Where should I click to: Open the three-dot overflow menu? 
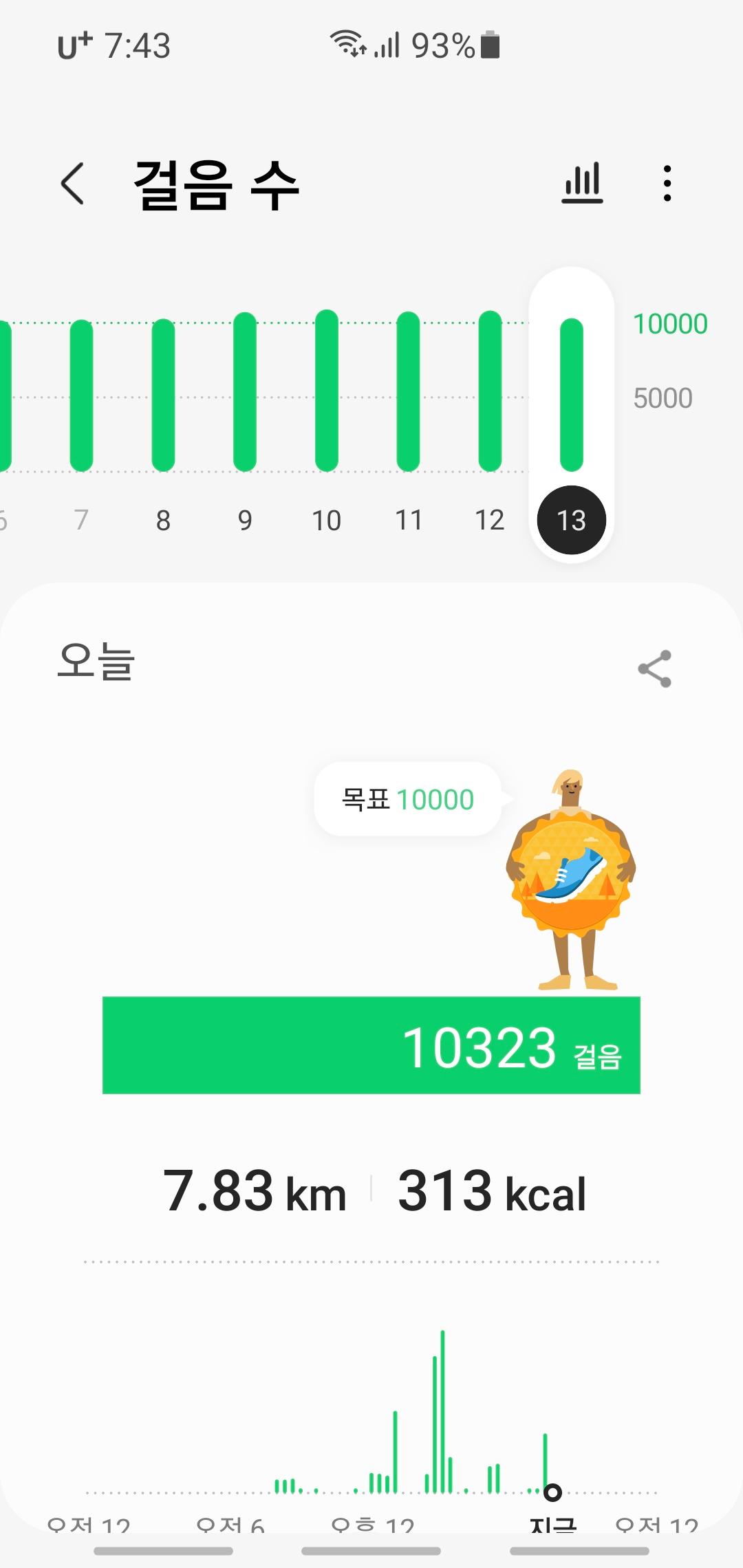point(667,184)
